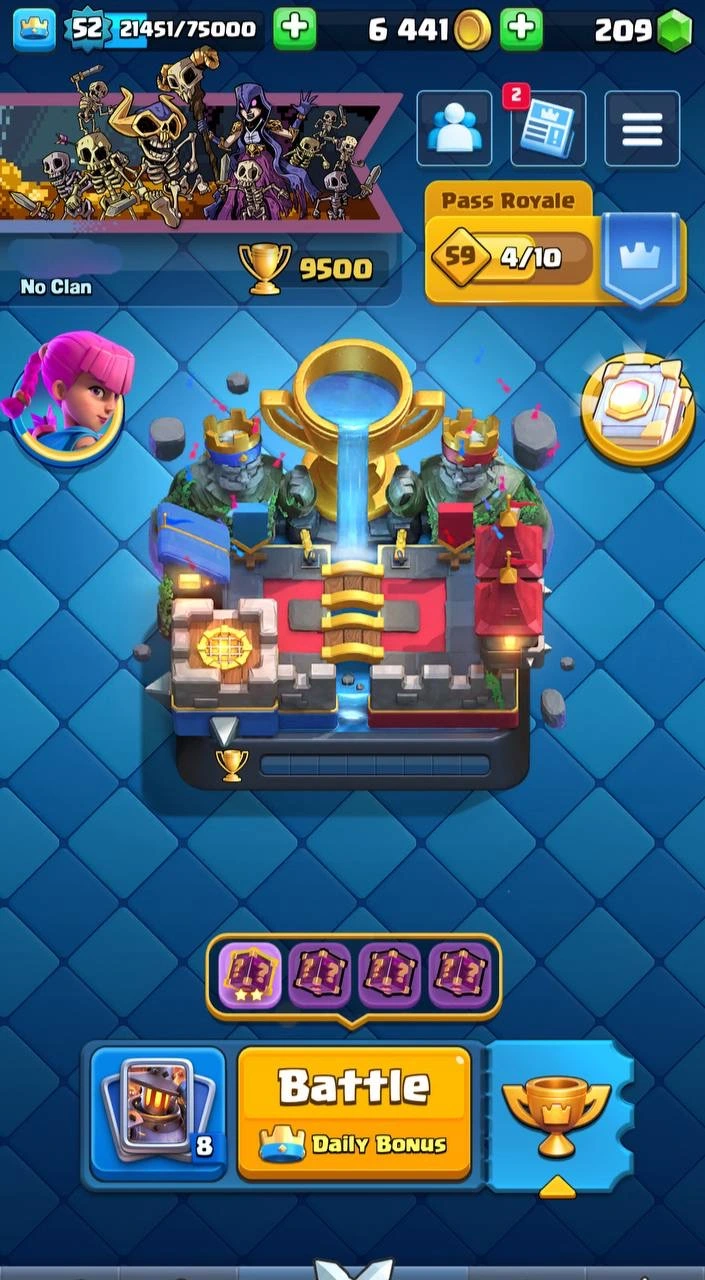
Task: Open the golden book rewards icon
Action: coord(637,406)
